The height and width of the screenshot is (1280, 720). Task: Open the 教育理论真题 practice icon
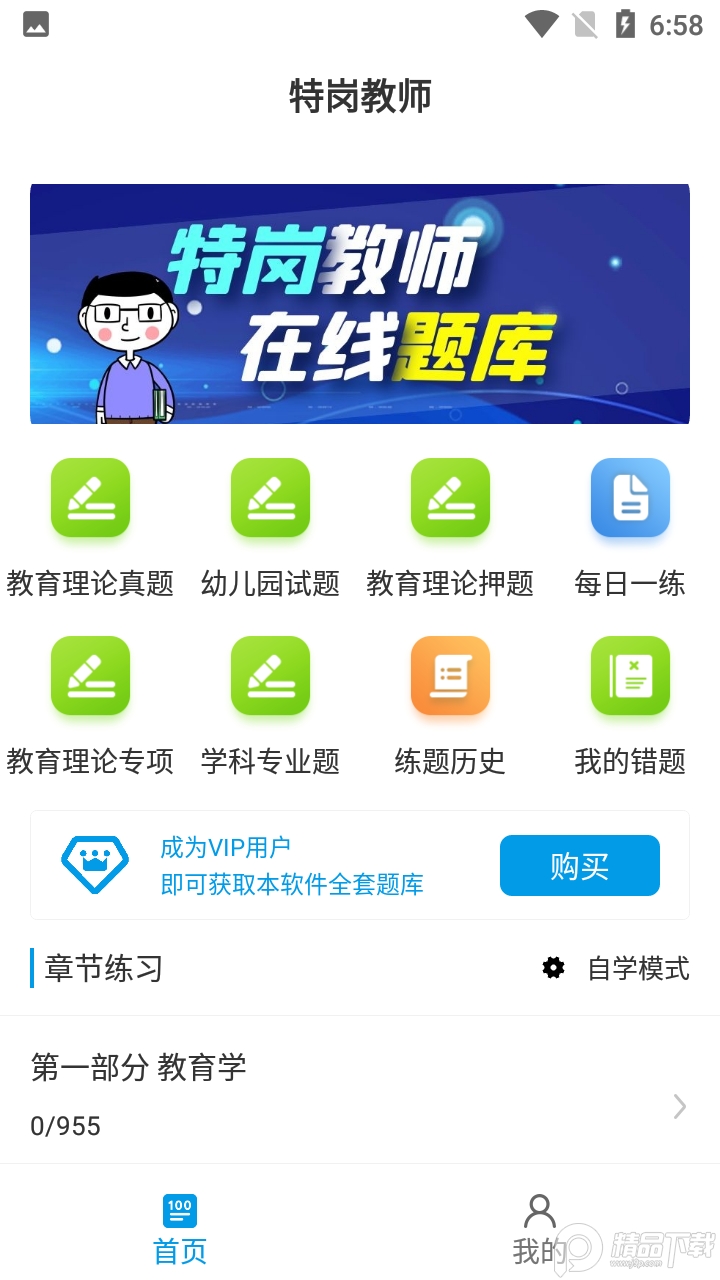coord(90,498)
